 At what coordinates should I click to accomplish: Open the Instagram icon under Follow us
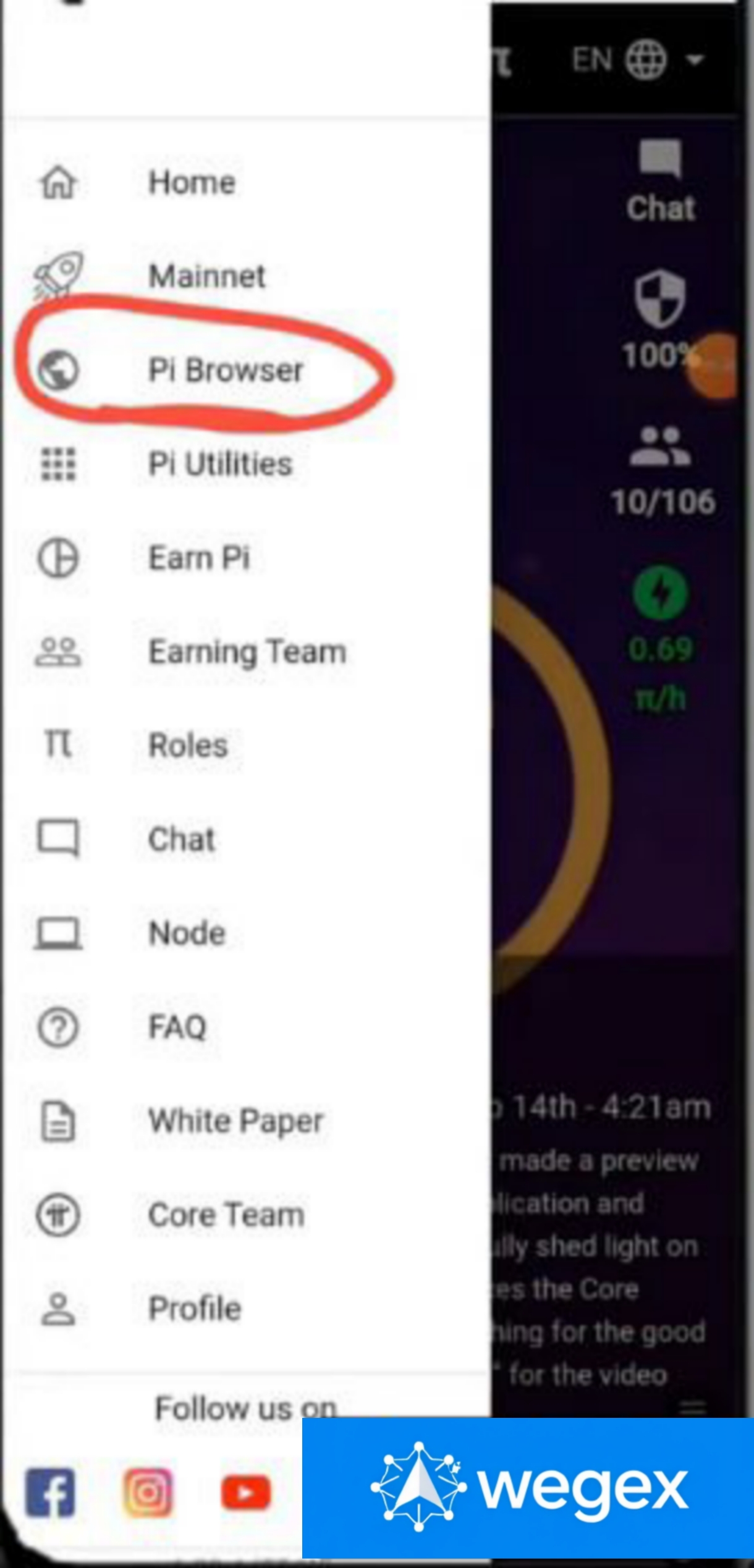(x=148, y=1493)
